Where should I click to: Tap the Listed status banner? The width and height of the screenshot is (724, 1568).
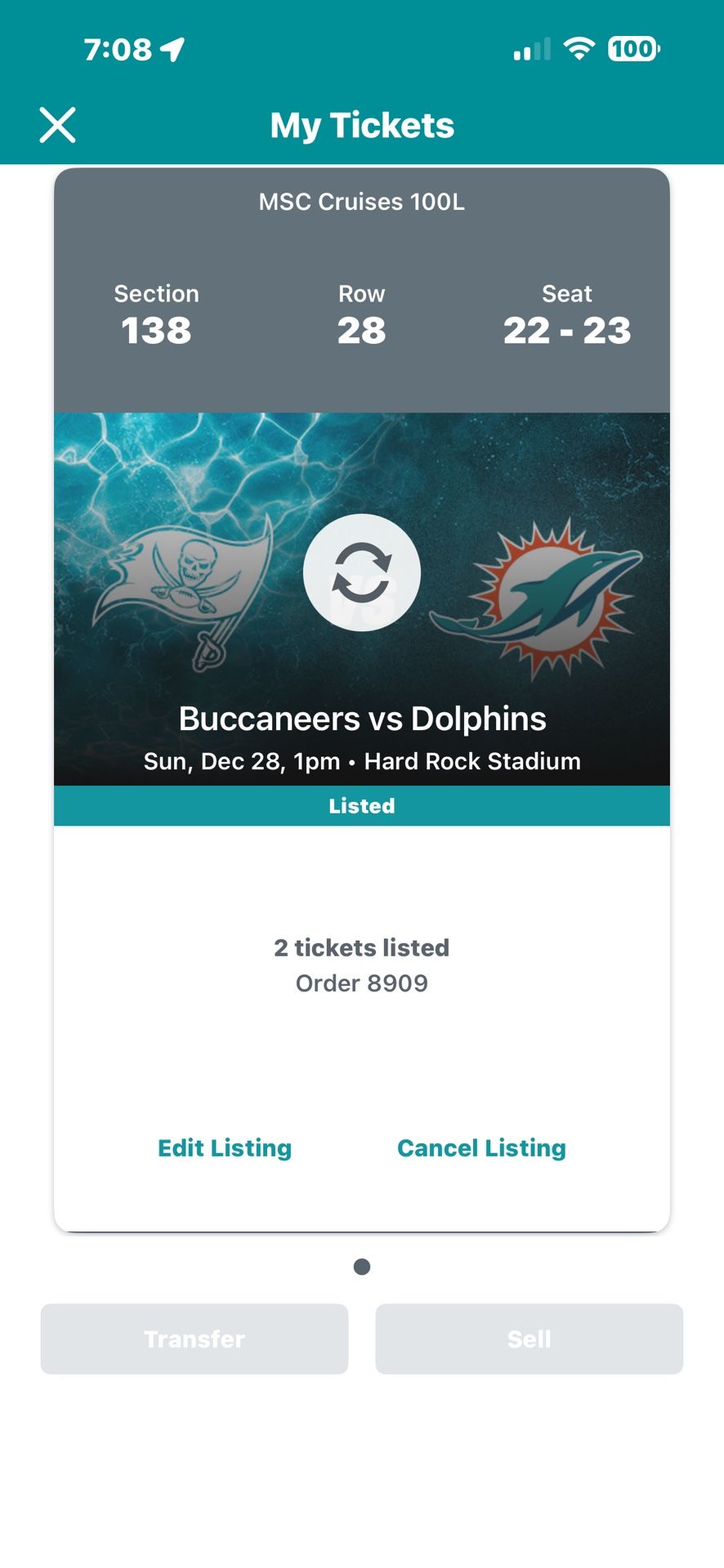point(362,805)
